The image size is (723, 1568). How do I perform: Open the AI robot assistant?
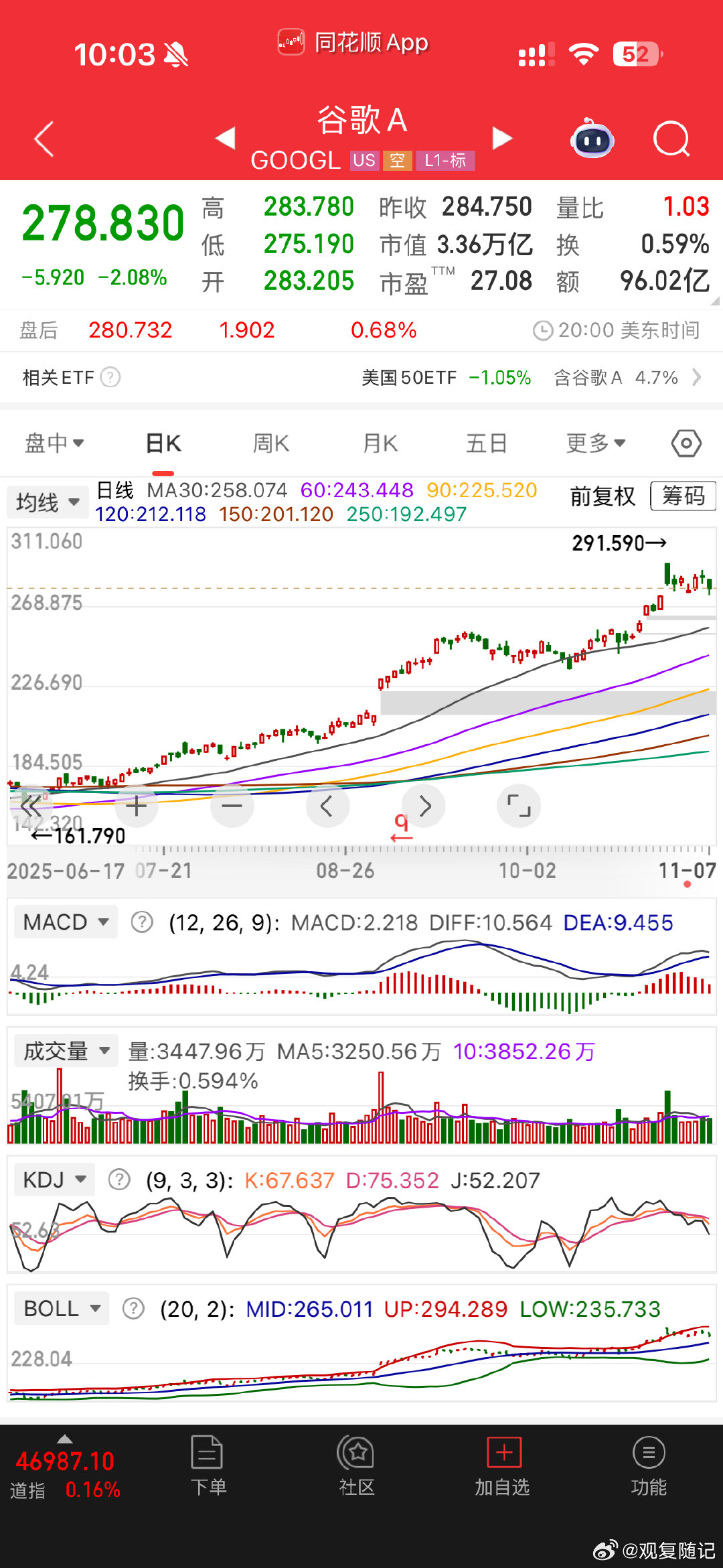pyautogui.click(x=589, y=137)
